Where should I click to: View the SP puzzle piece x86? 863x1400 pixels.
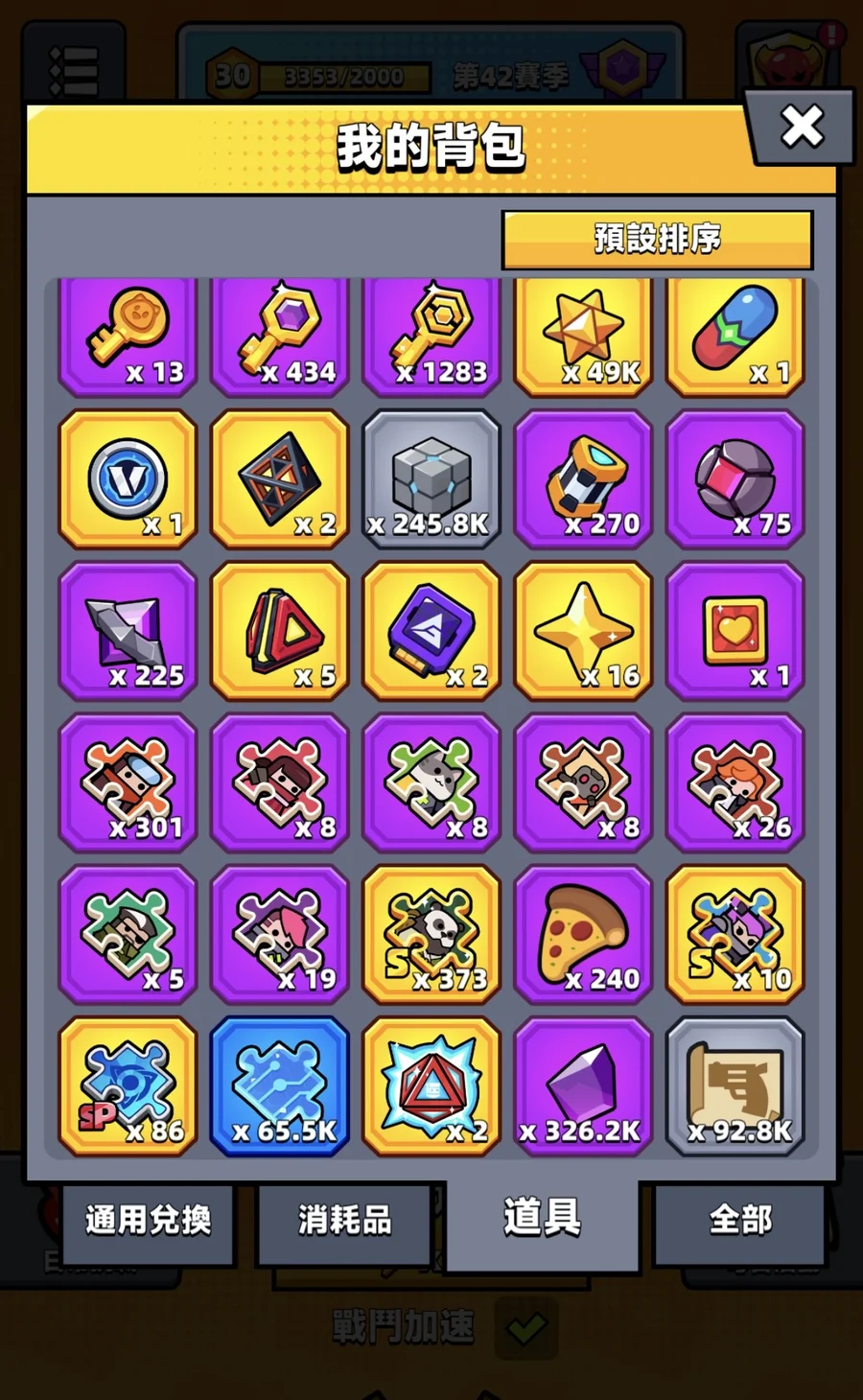point(128,1085)
